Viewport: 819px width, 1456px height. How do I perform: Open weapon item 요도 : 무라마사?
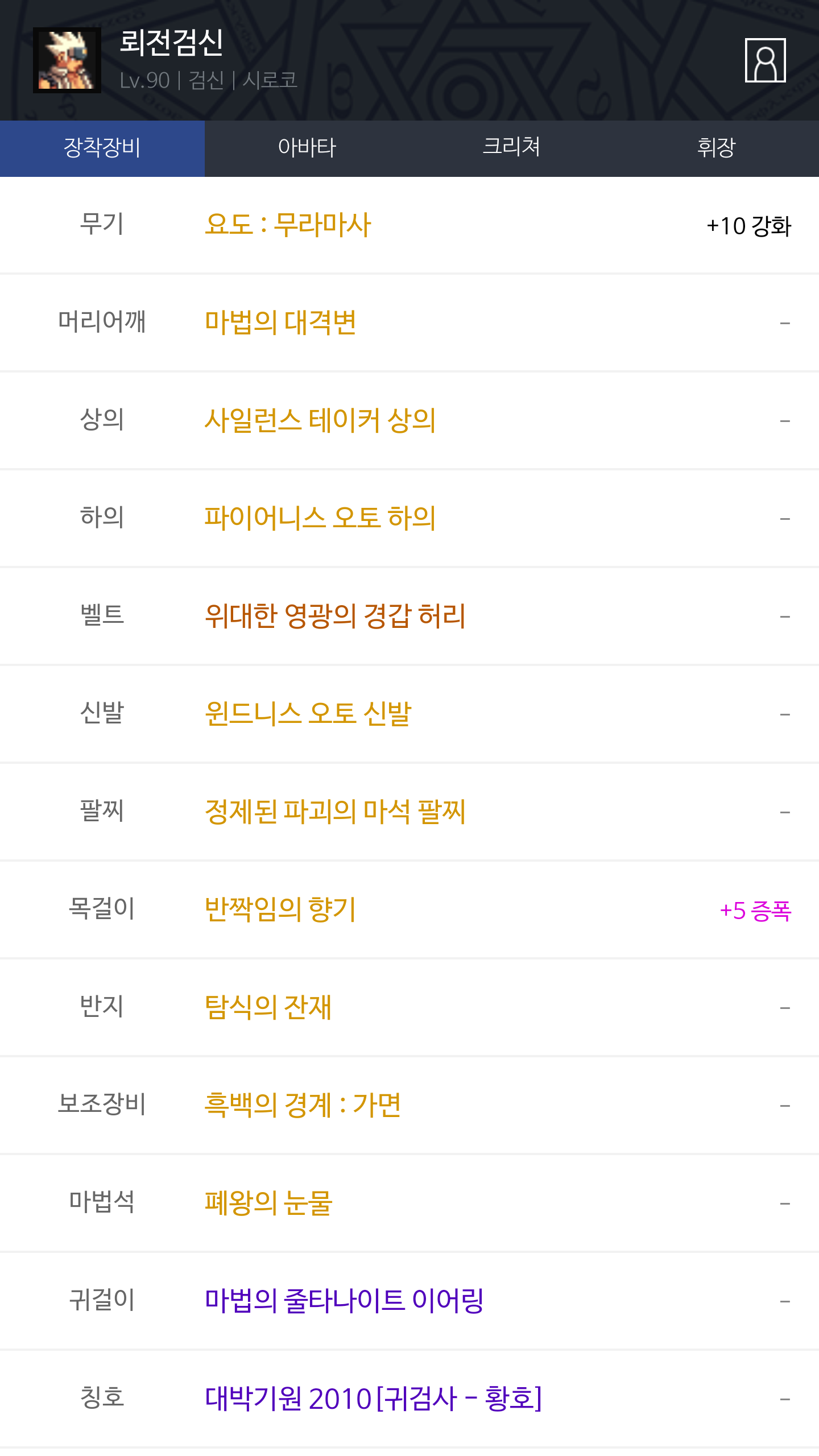pyautogui.click(x=288, y=225)
